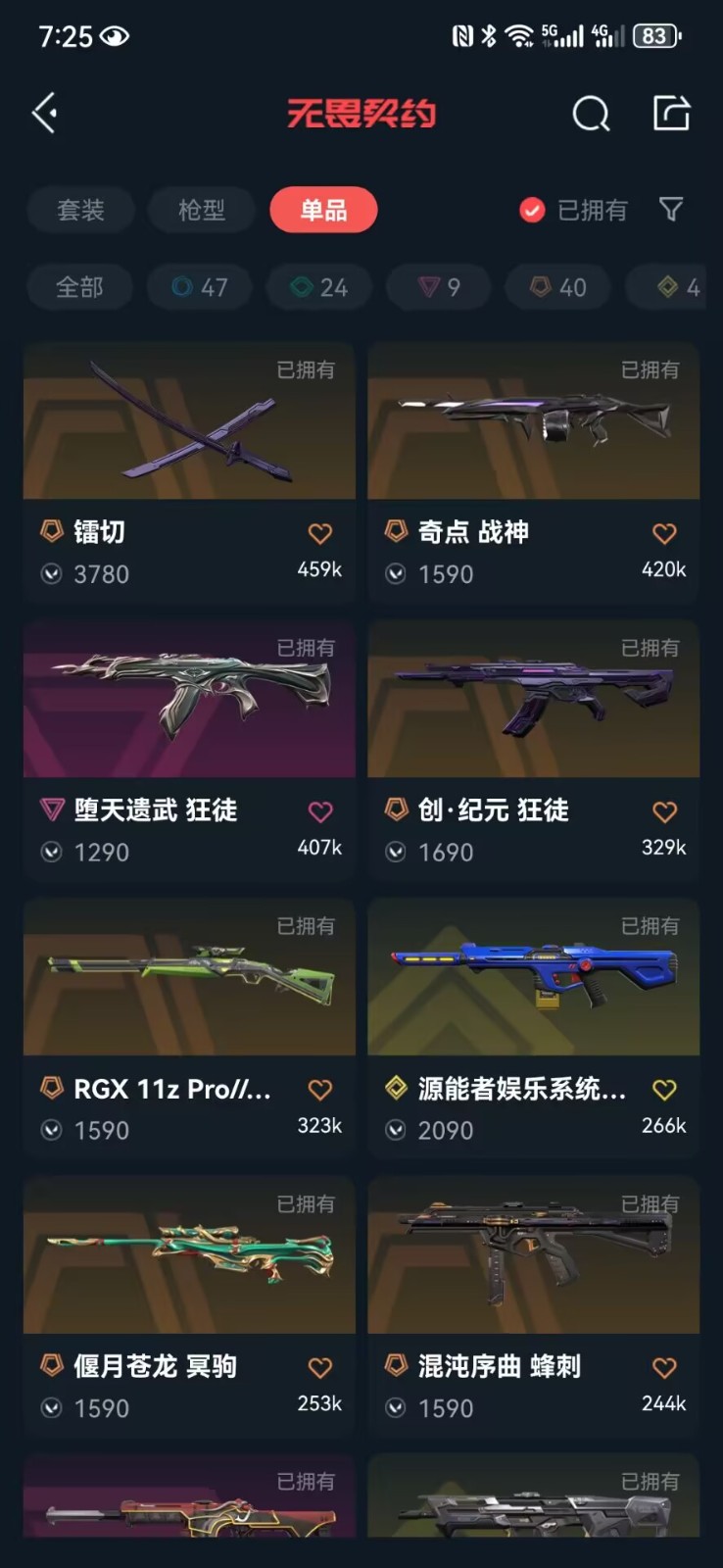Select the 全部 rarity chip
The width and height of the screenshot is (723, 1568).
pos(79,287)
